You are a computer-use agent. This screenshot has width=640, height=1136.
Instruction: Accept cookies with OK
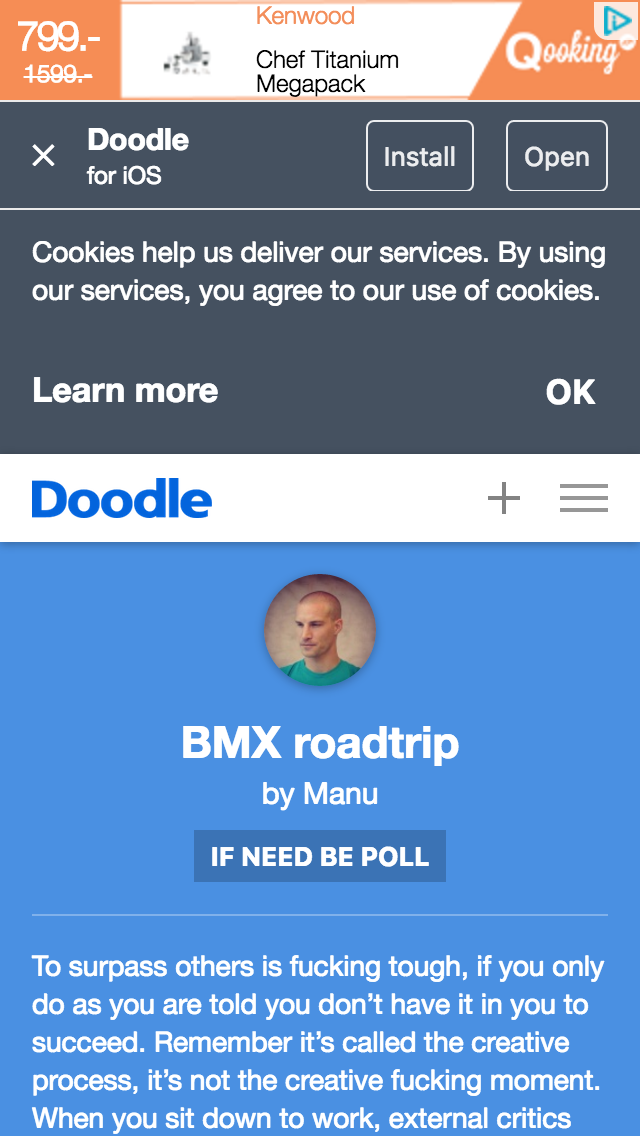click(x=570, y=392)
